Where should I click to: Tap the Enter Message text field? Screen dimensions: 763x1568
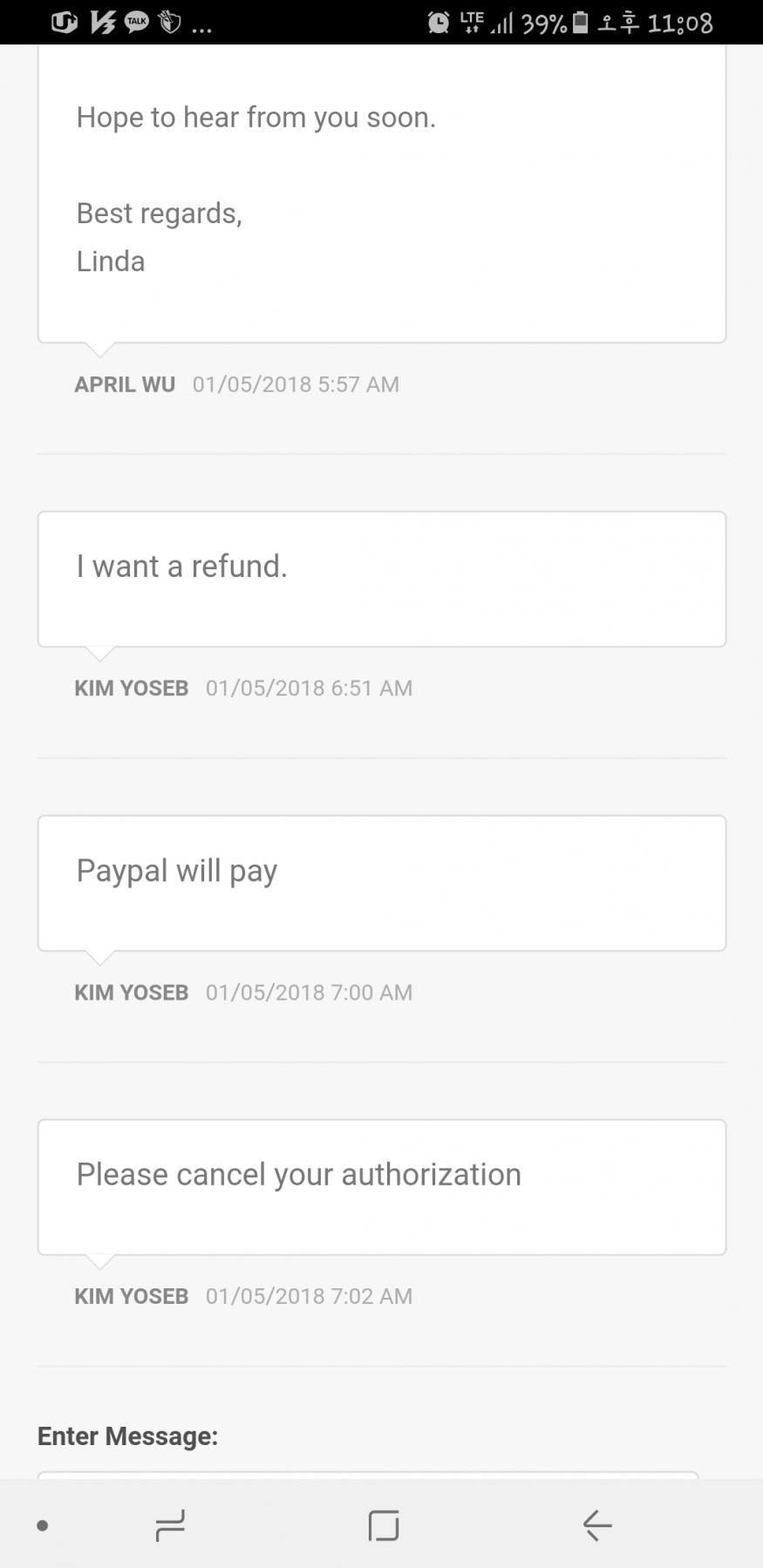368,1475
